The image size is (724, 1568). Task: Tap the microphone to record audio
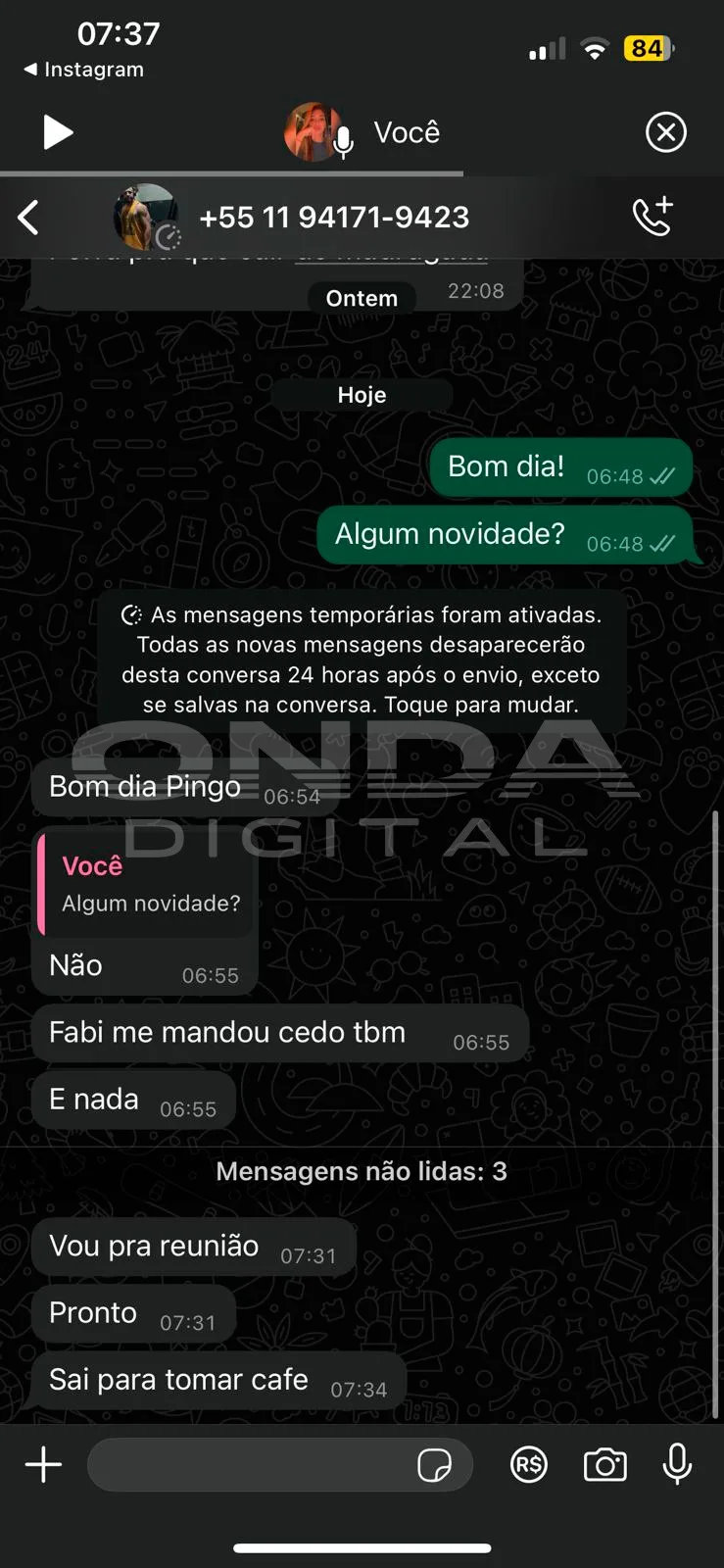(677, 1465)
